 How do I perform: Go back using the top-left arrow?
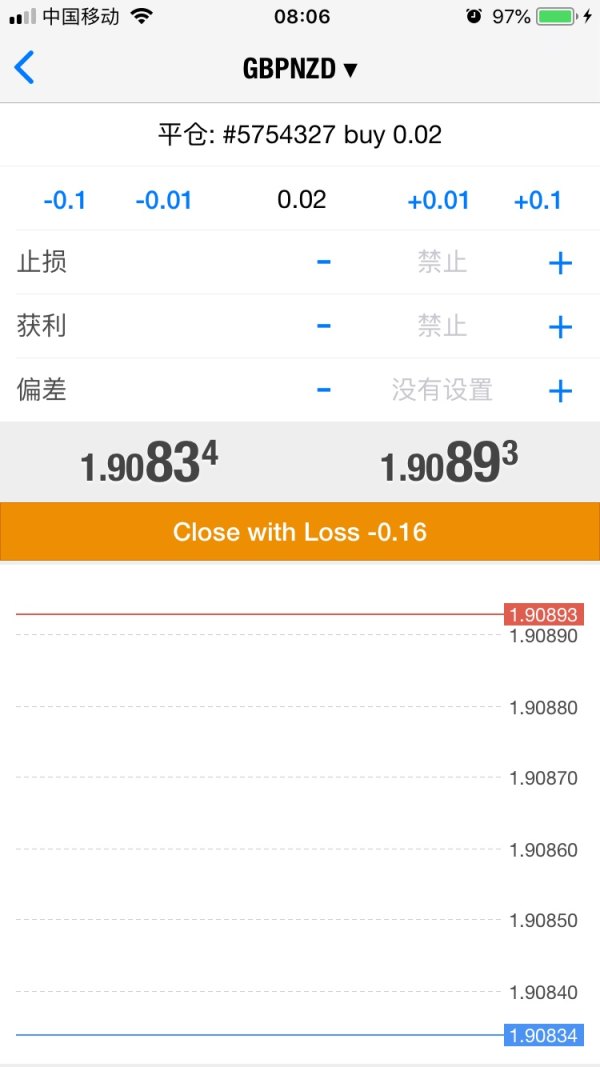[25, 68]
